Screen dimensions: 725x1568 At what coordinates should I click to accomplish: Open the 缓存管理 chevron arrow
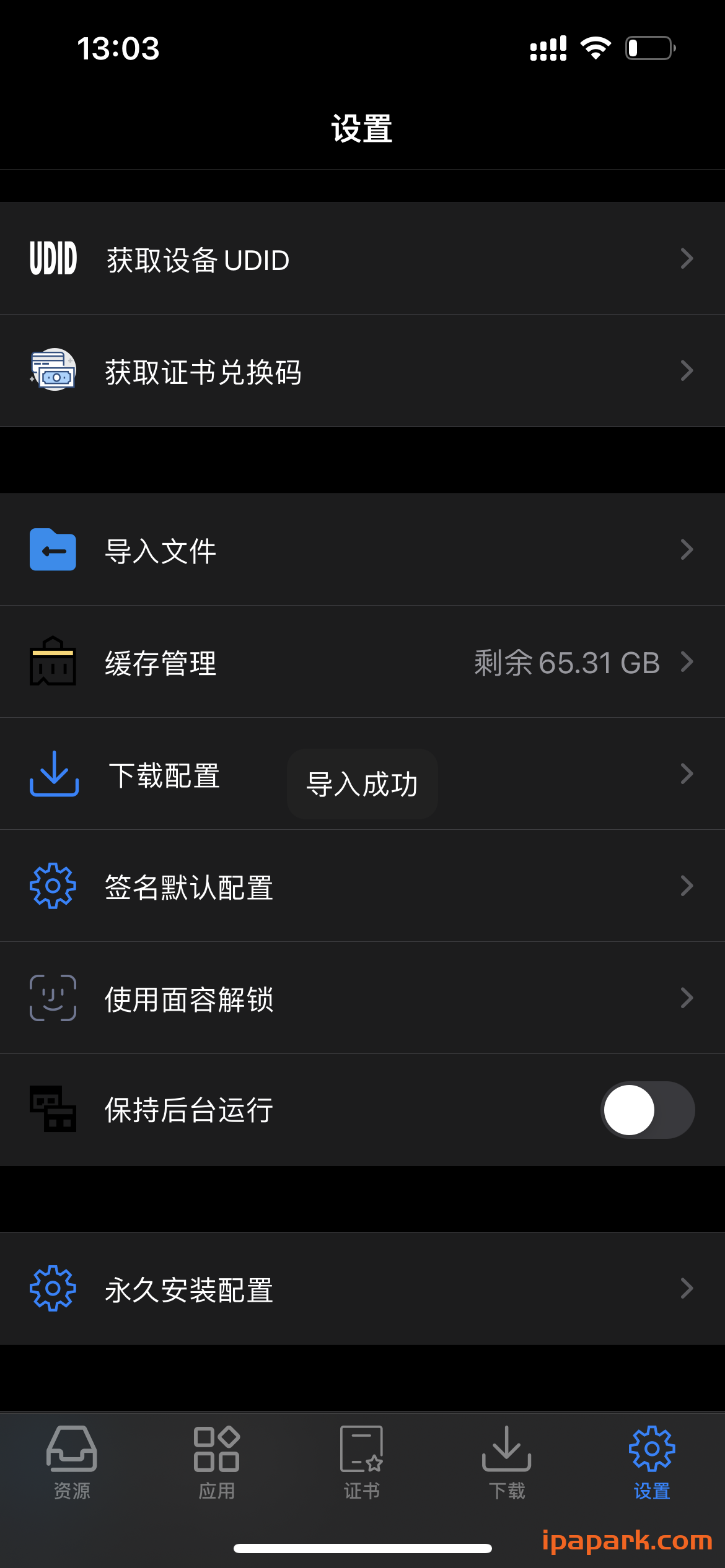click(x=687, y=662)
